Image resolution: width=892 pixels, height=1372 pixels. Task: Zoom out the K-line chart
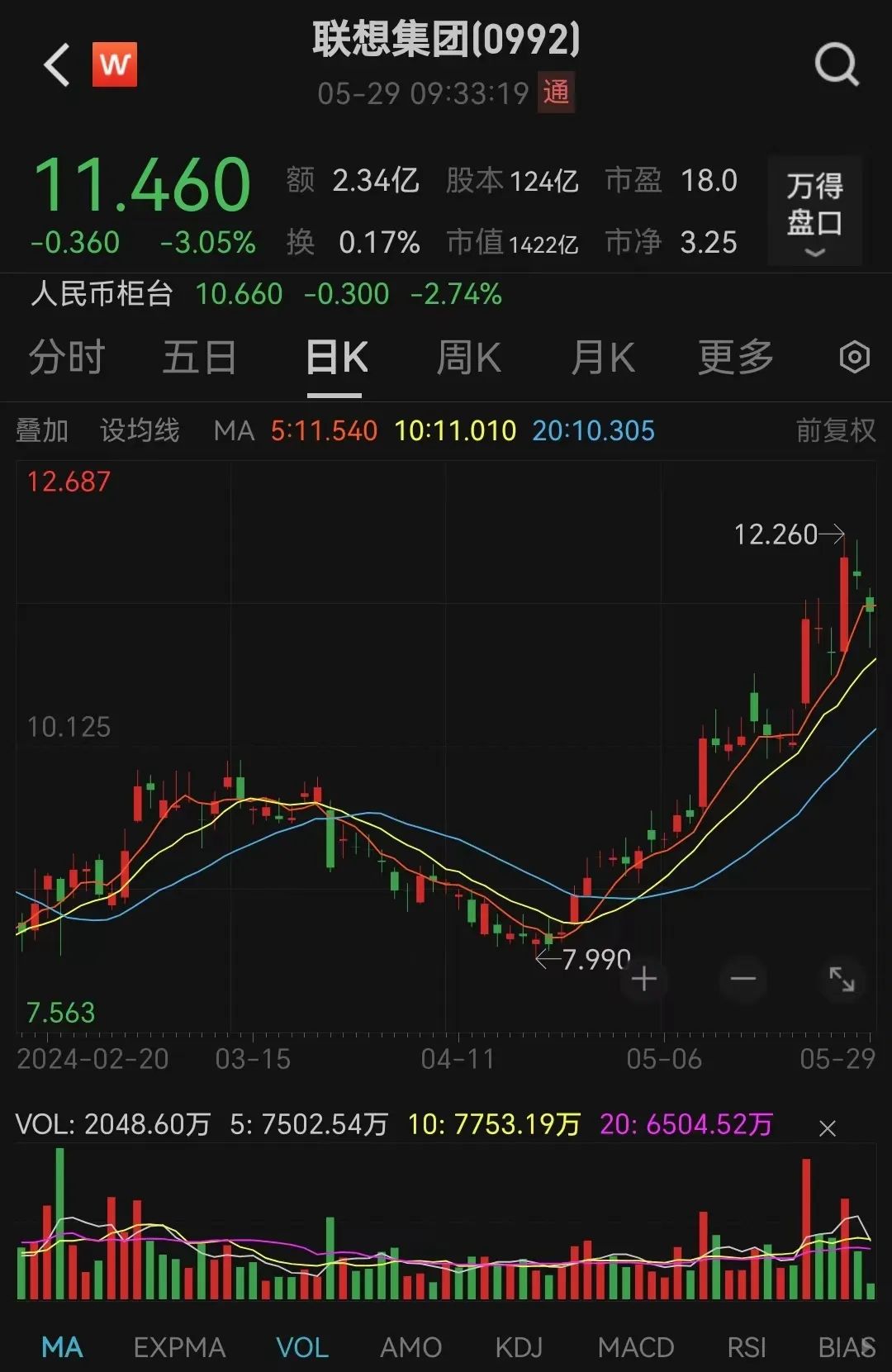[x=743, y=980]
